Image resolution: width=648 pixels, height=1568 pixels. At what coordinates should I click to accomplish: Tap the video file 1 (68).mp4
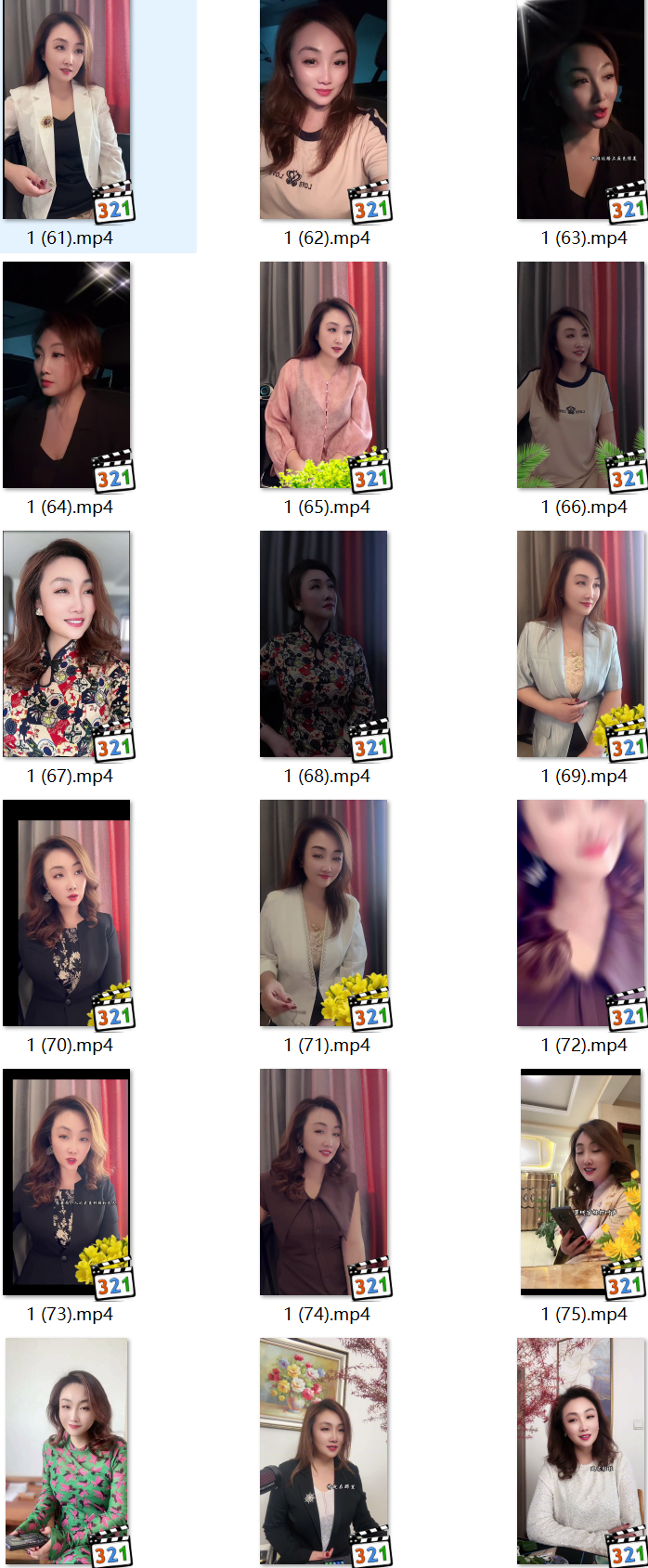point(324,644)
